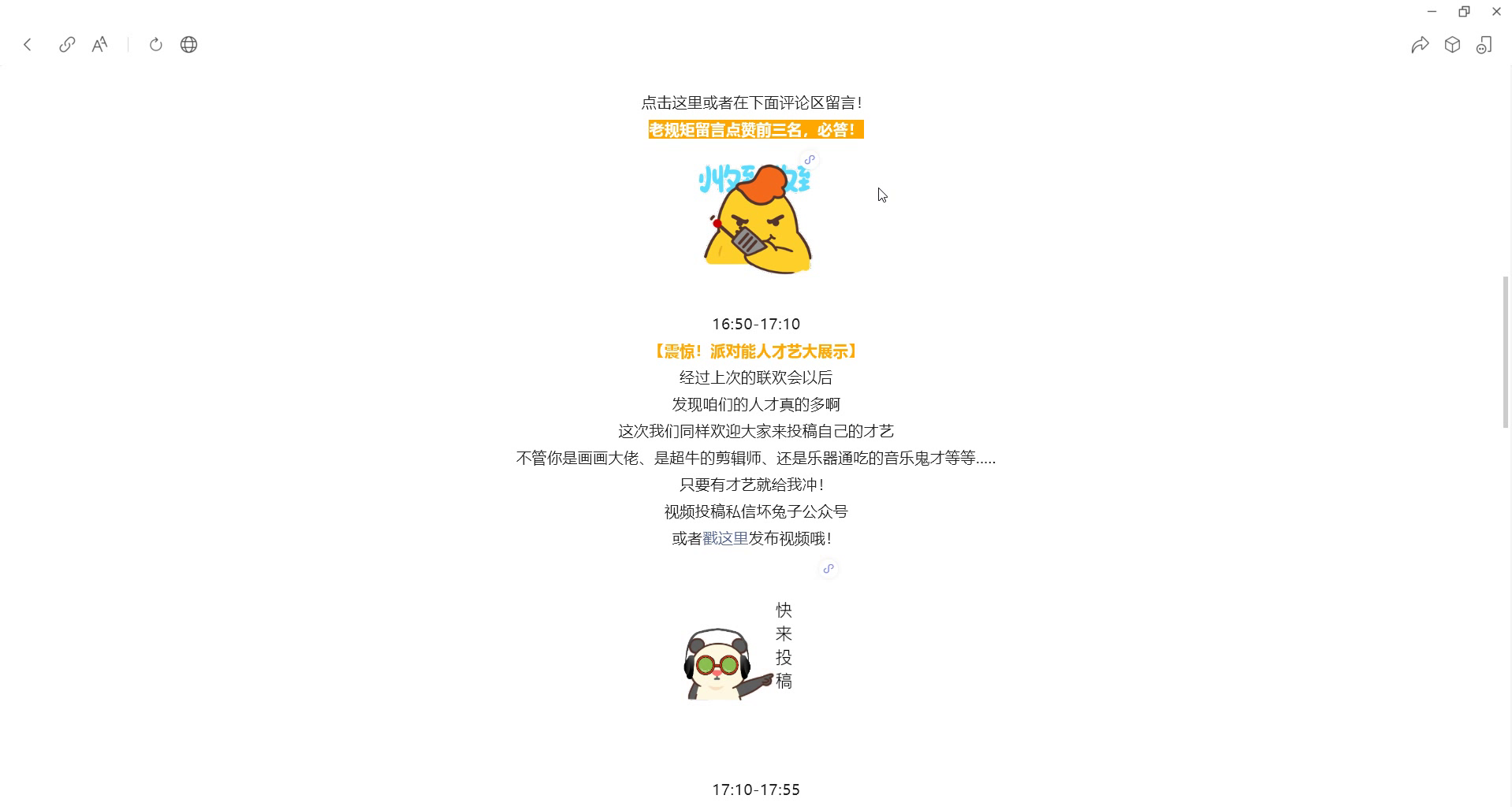
Task: Restore the window size
Action: click(1464, 11)
